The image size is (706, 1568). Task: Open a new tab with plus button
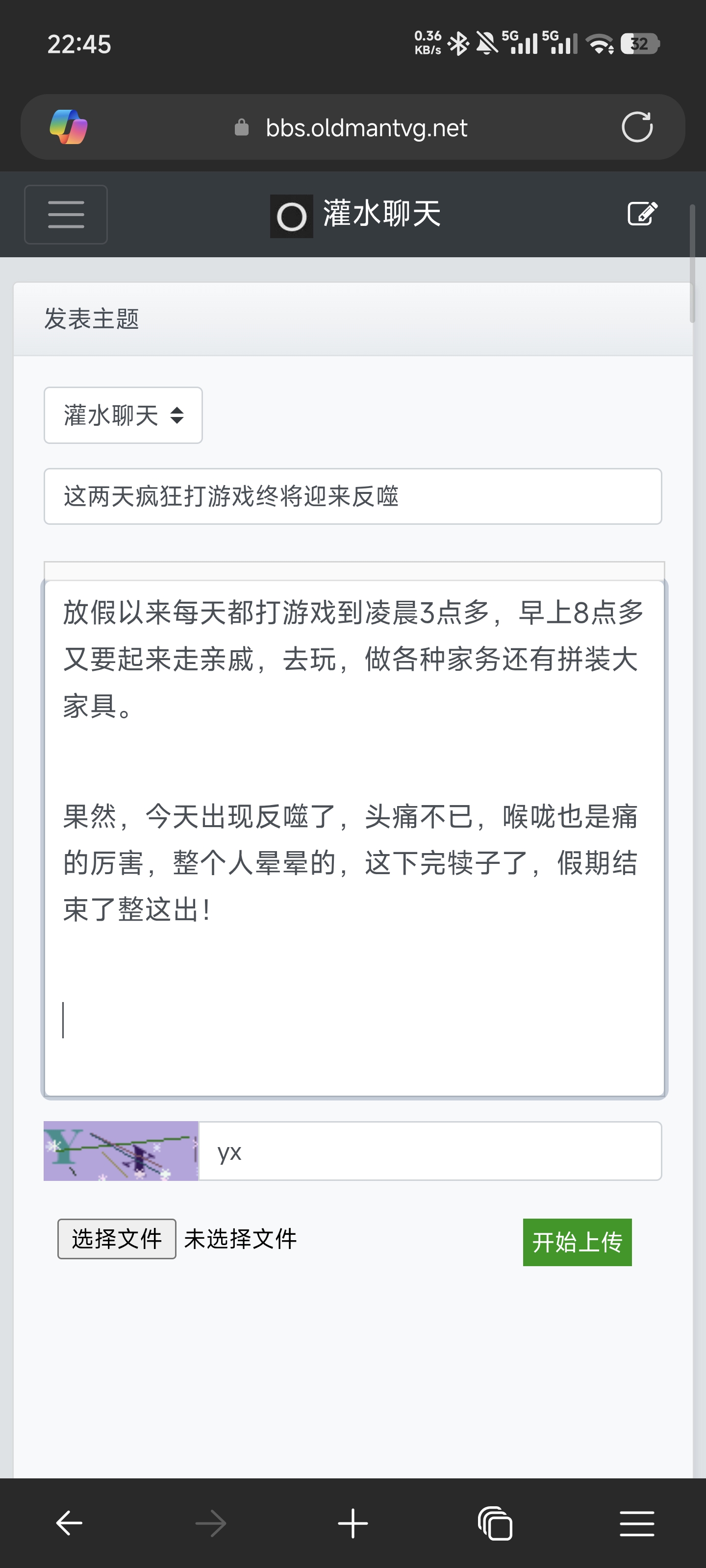click(x=353, y=1523)
